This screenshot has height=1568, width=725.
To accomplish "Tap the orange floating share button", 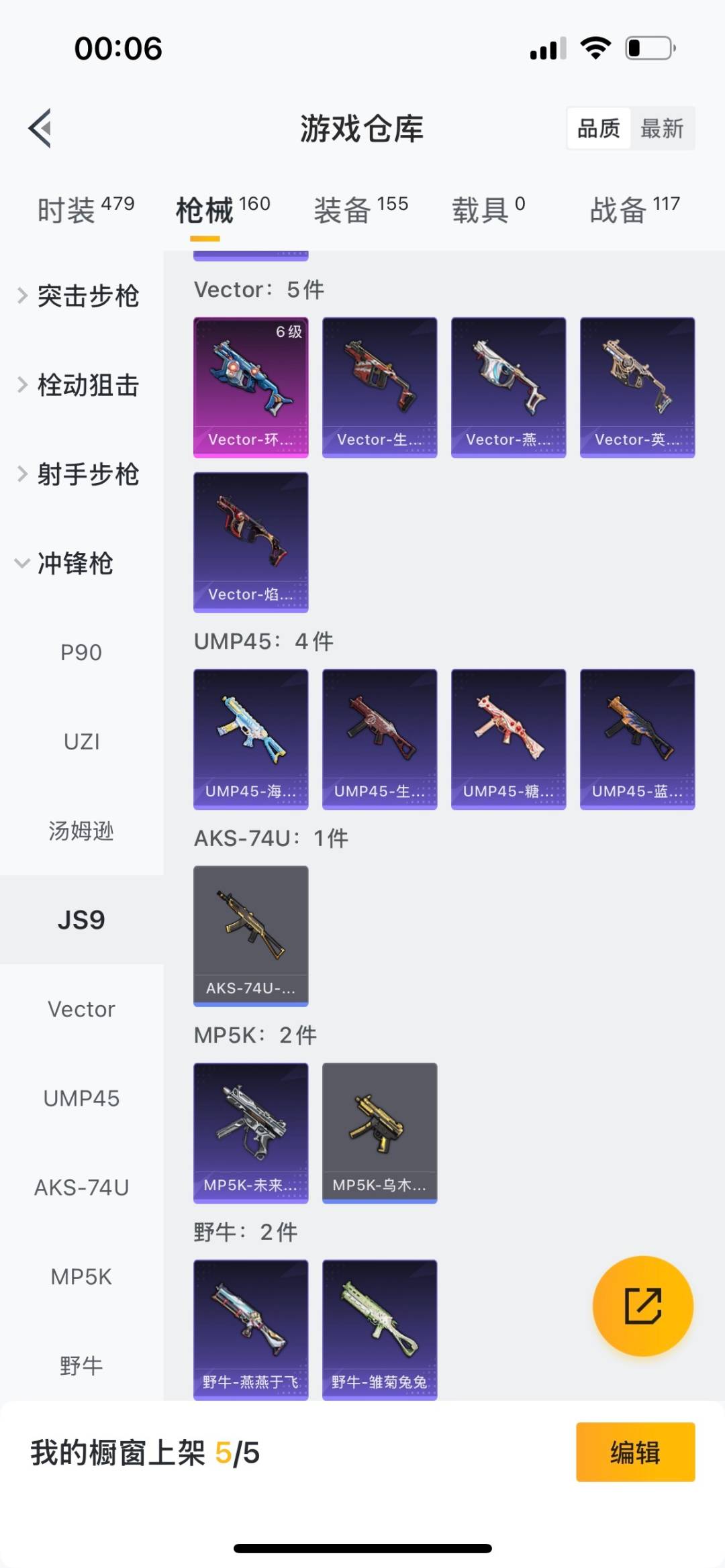I will coord(642,1306).
